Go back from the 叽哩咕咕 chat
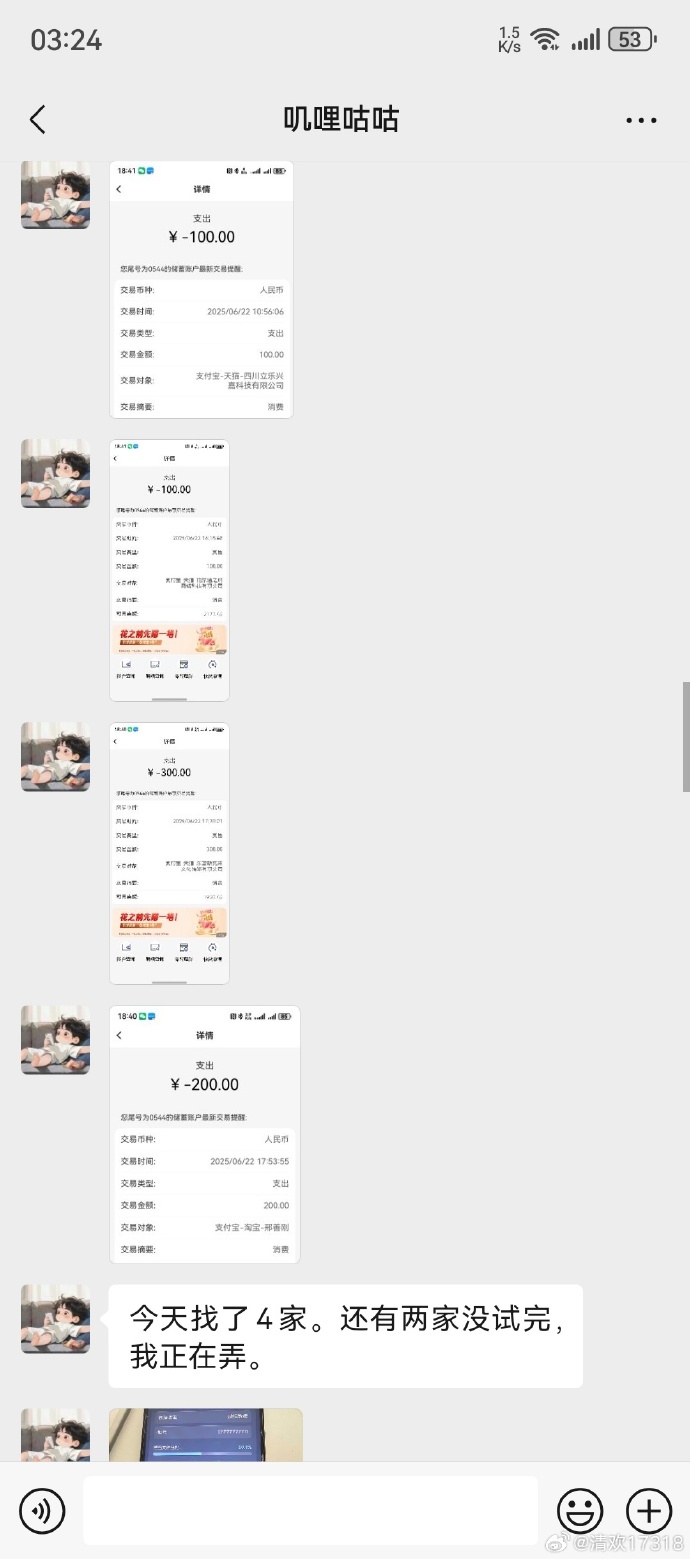 [x=38, y=120]
